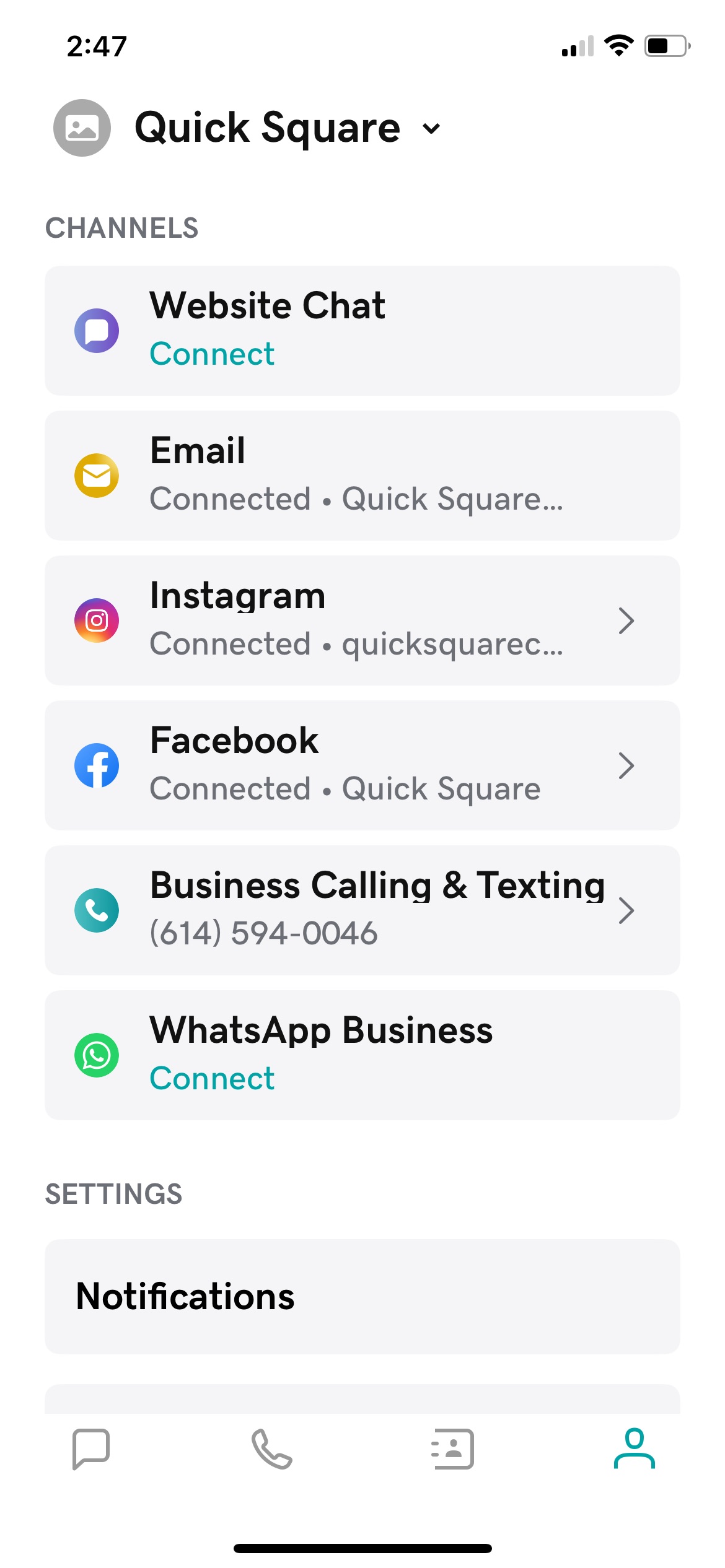Open the Facebook channel settings
Viewport: 725px width, 1568px height.
click(362, 765)
